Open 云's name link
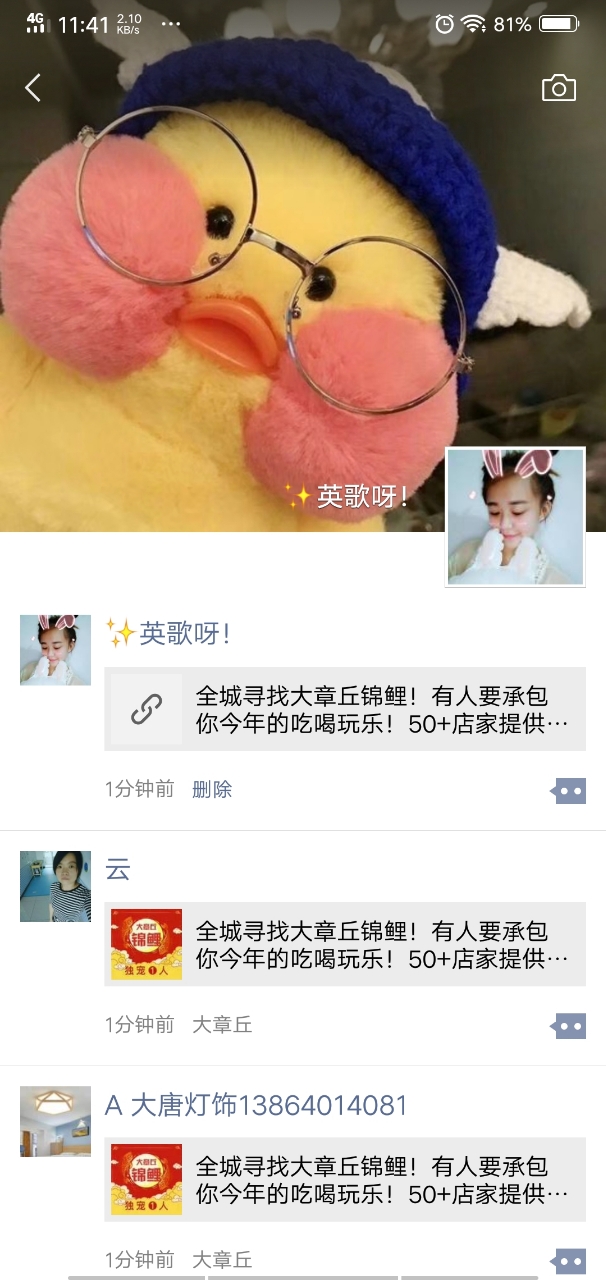 tap(118, 869)
